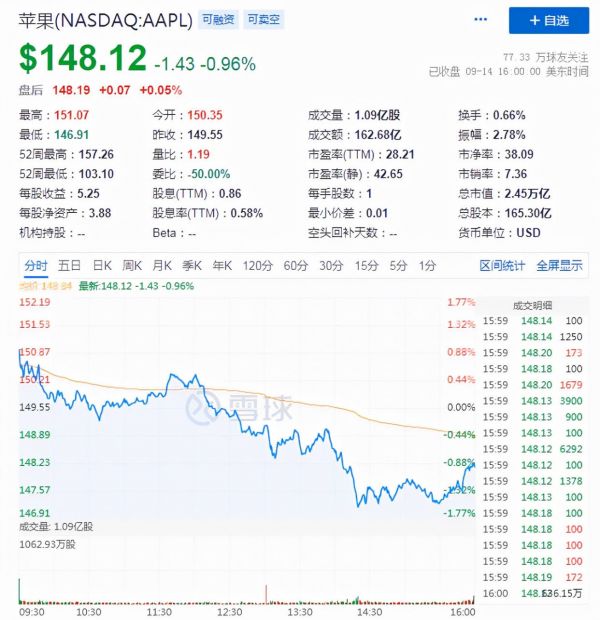View the 月K chart
The width and height of the screenshot is (600, 620).
[x=161, y=265]
